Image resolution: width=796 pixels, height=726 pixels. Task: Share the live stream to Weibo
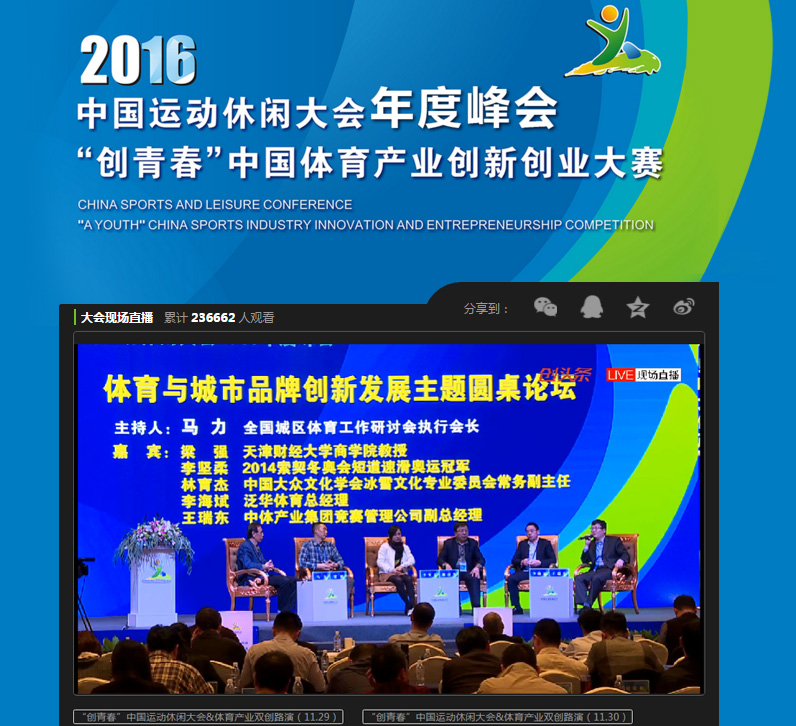684,307
